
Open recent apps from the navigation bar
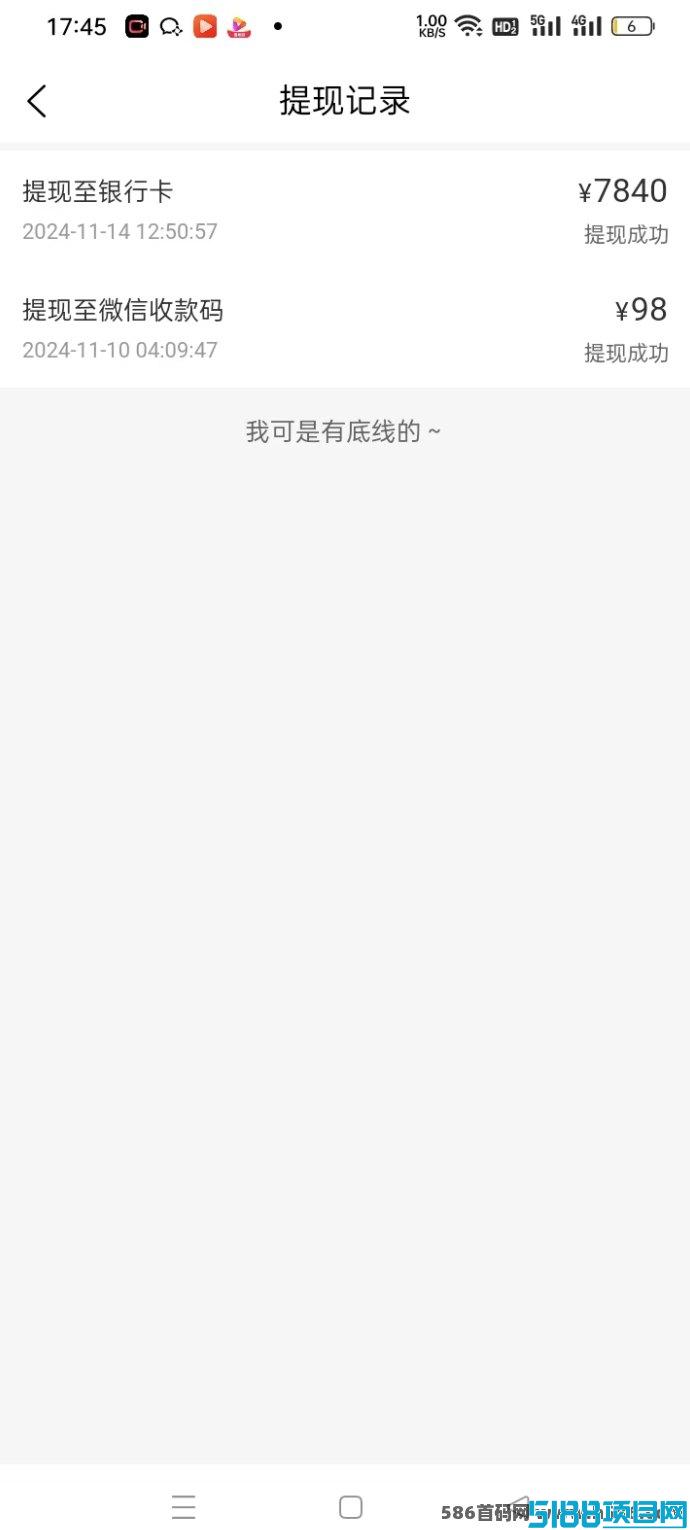(x=184, y=1507)
